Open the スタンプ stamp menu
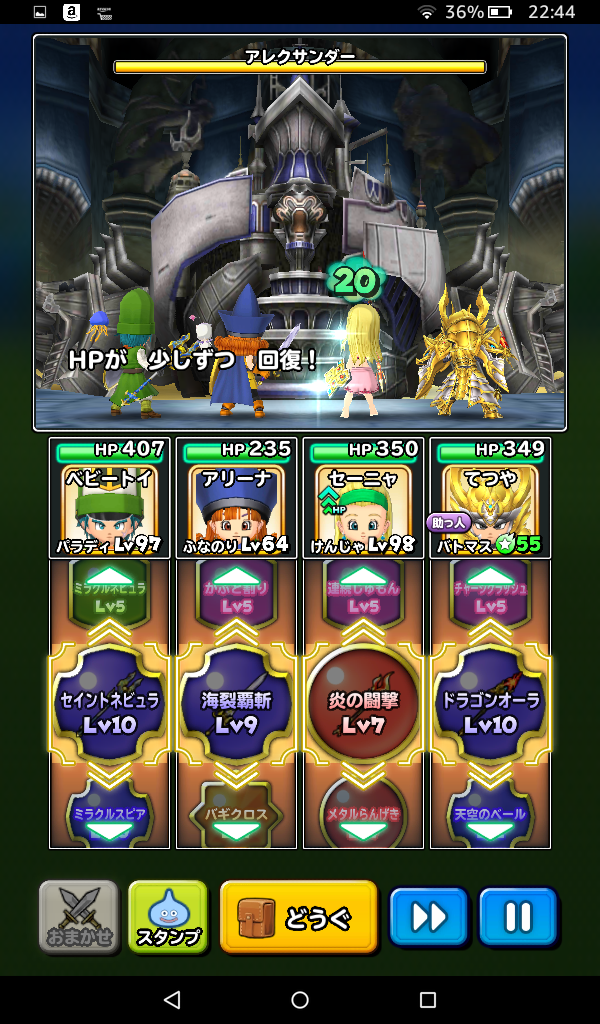The height and width of the screenshot is (1024, 600). click(x=168, y=917)
